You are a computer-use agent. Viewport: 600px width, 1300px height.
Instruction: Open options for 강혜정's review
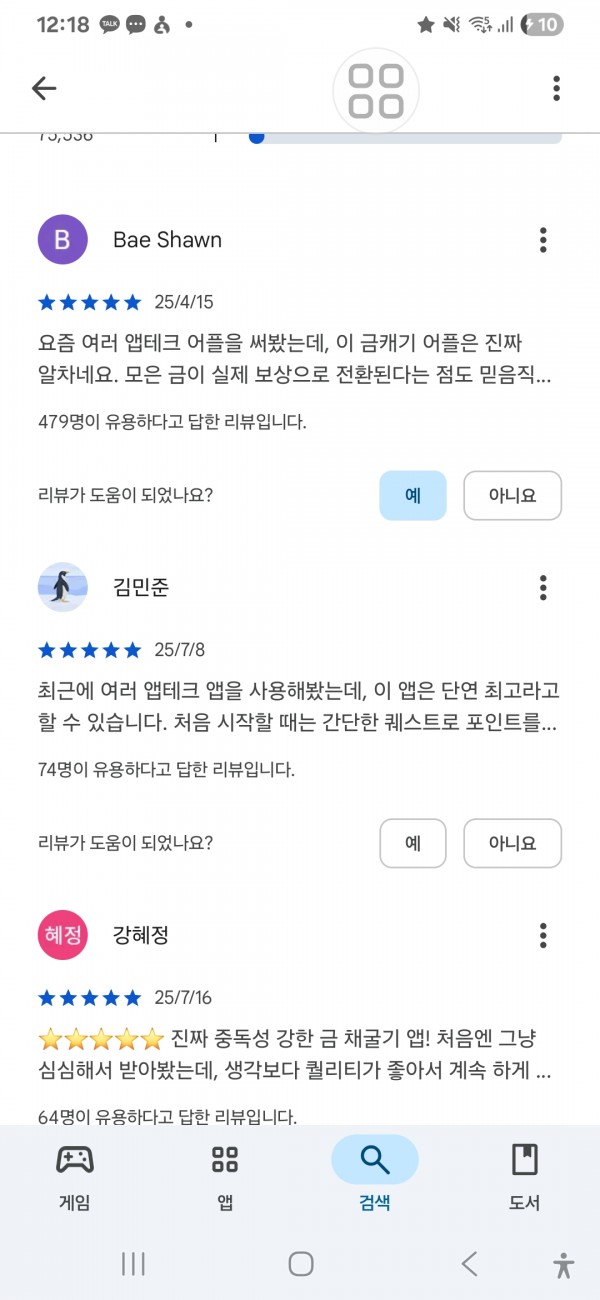(543, 935)
